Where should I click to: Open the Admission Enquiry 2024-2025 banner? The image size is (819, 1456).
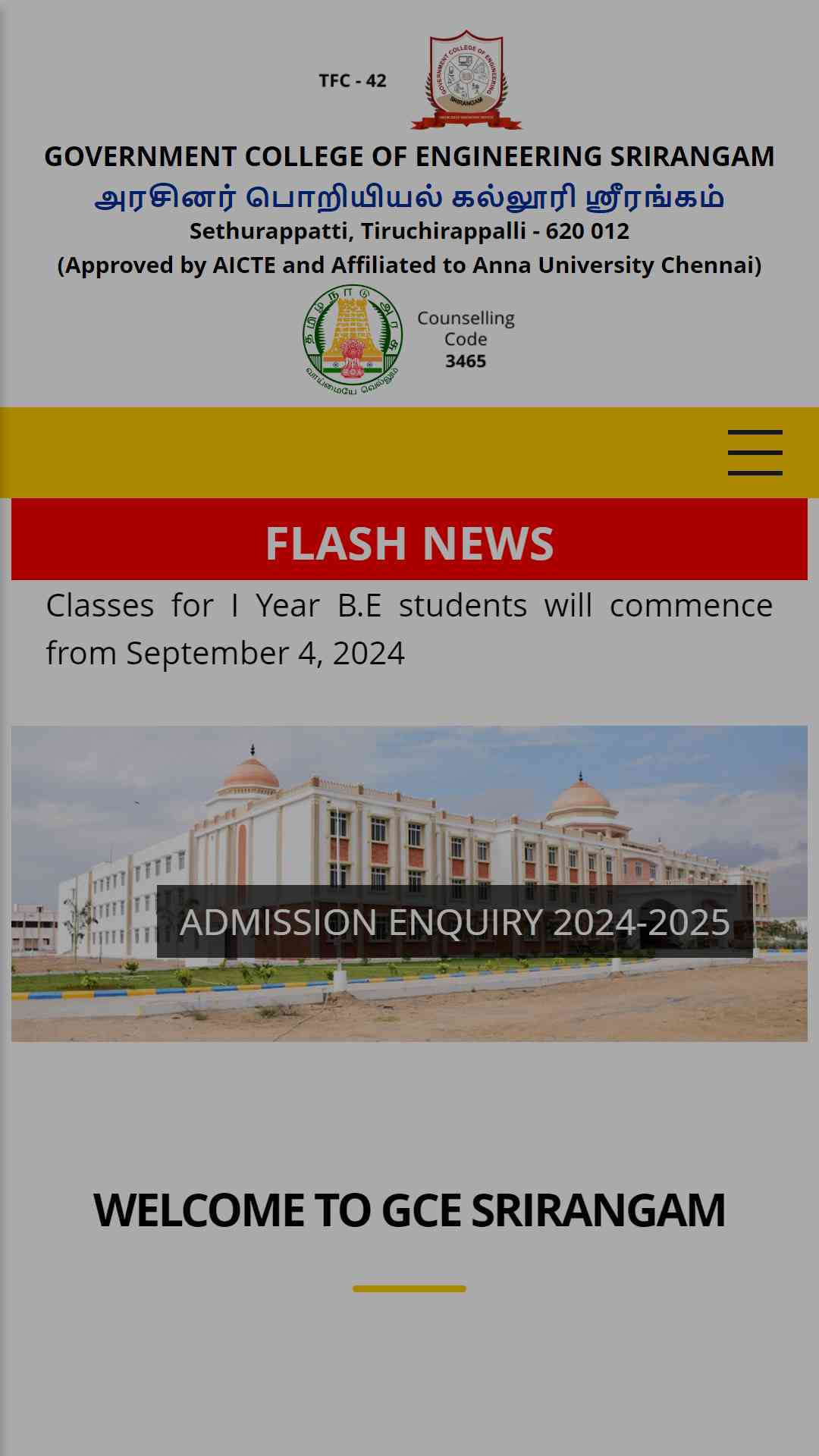454,921
